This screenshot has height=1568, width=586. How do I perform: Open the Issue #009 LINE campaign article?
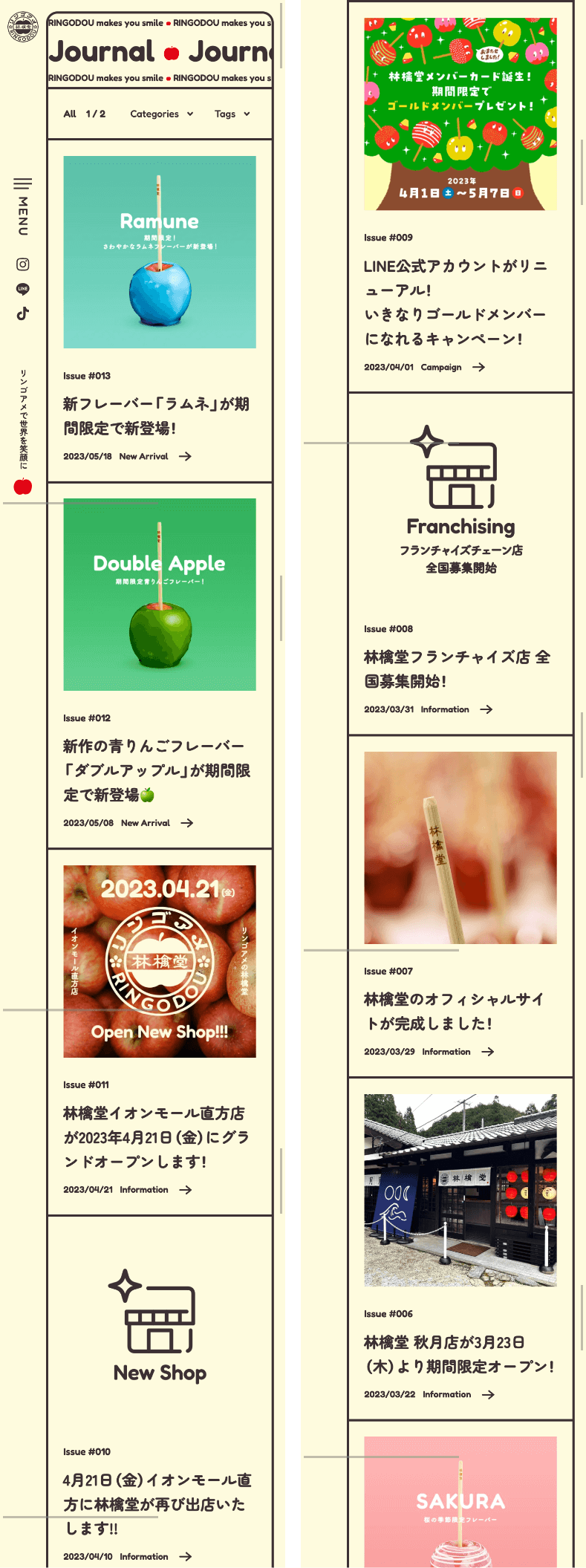[460, 193]
